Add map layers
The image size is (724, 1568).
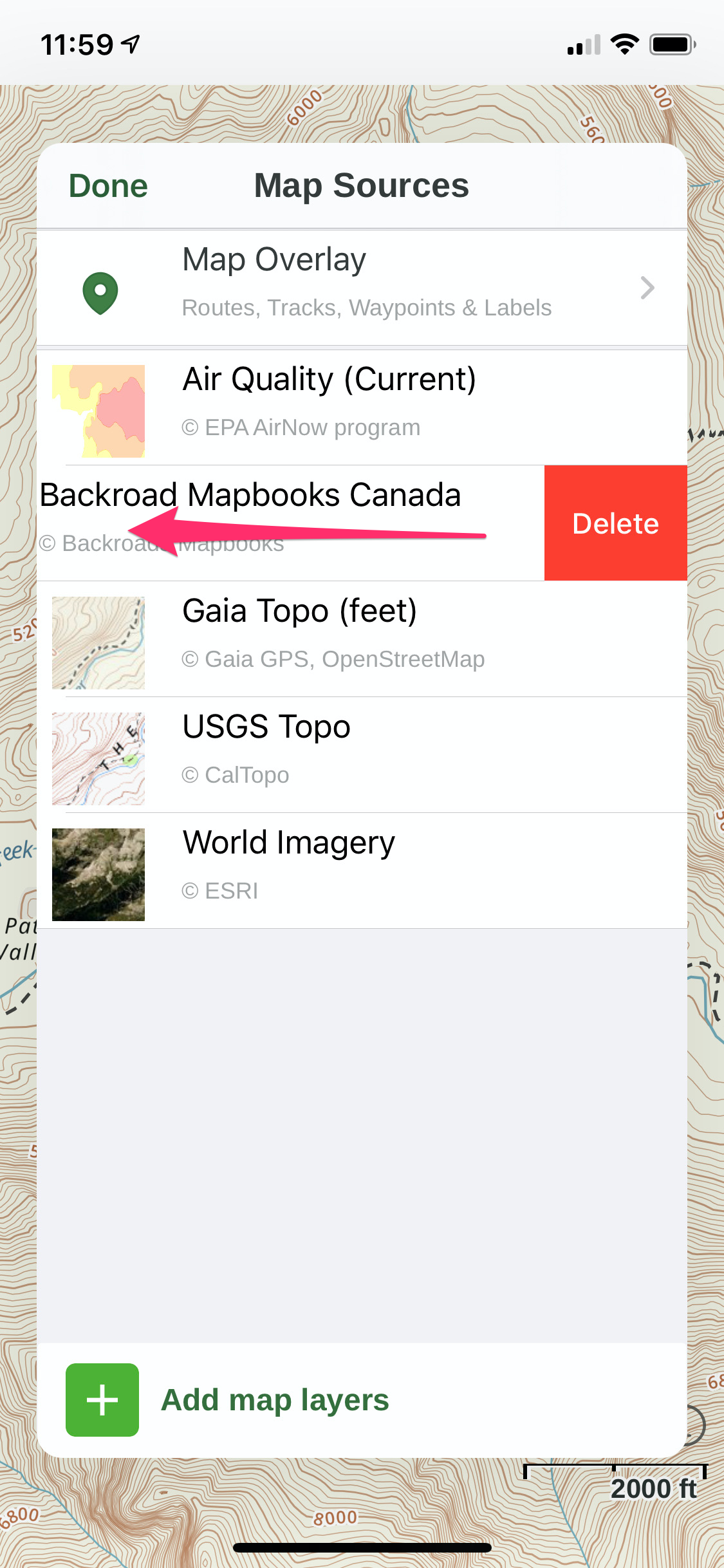click(x=228, y=1400)
